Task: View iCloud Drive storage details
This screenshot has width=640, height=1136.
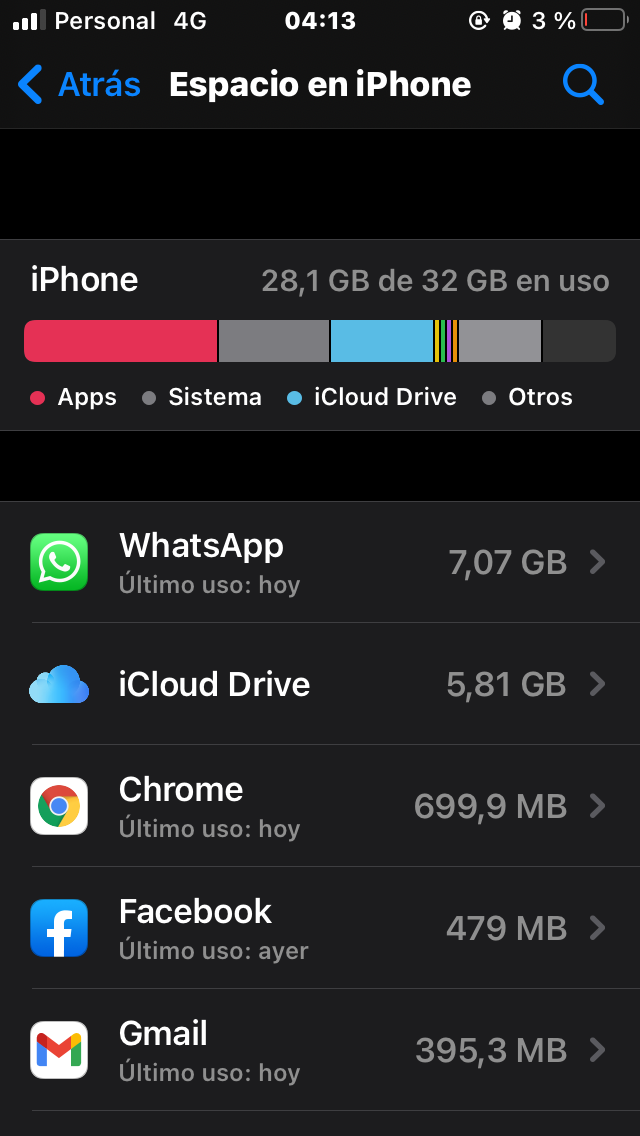Action: pos(320,684)
